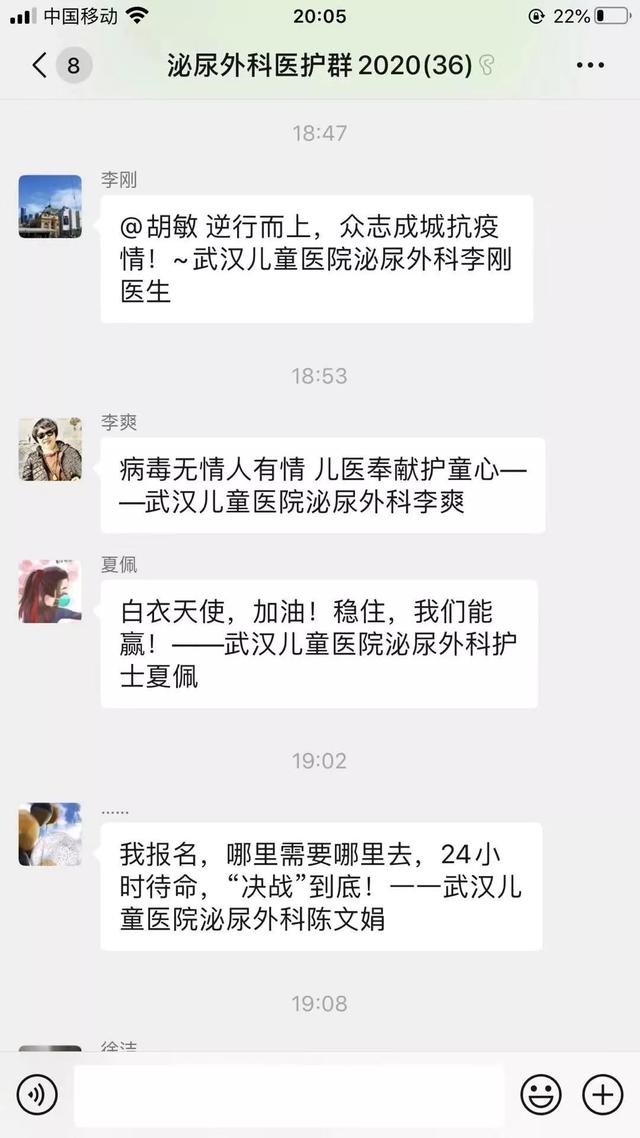The height and width of the screenshot is (1138, 640).
Task: Tap the message text input field
Action: [288, 1096]
